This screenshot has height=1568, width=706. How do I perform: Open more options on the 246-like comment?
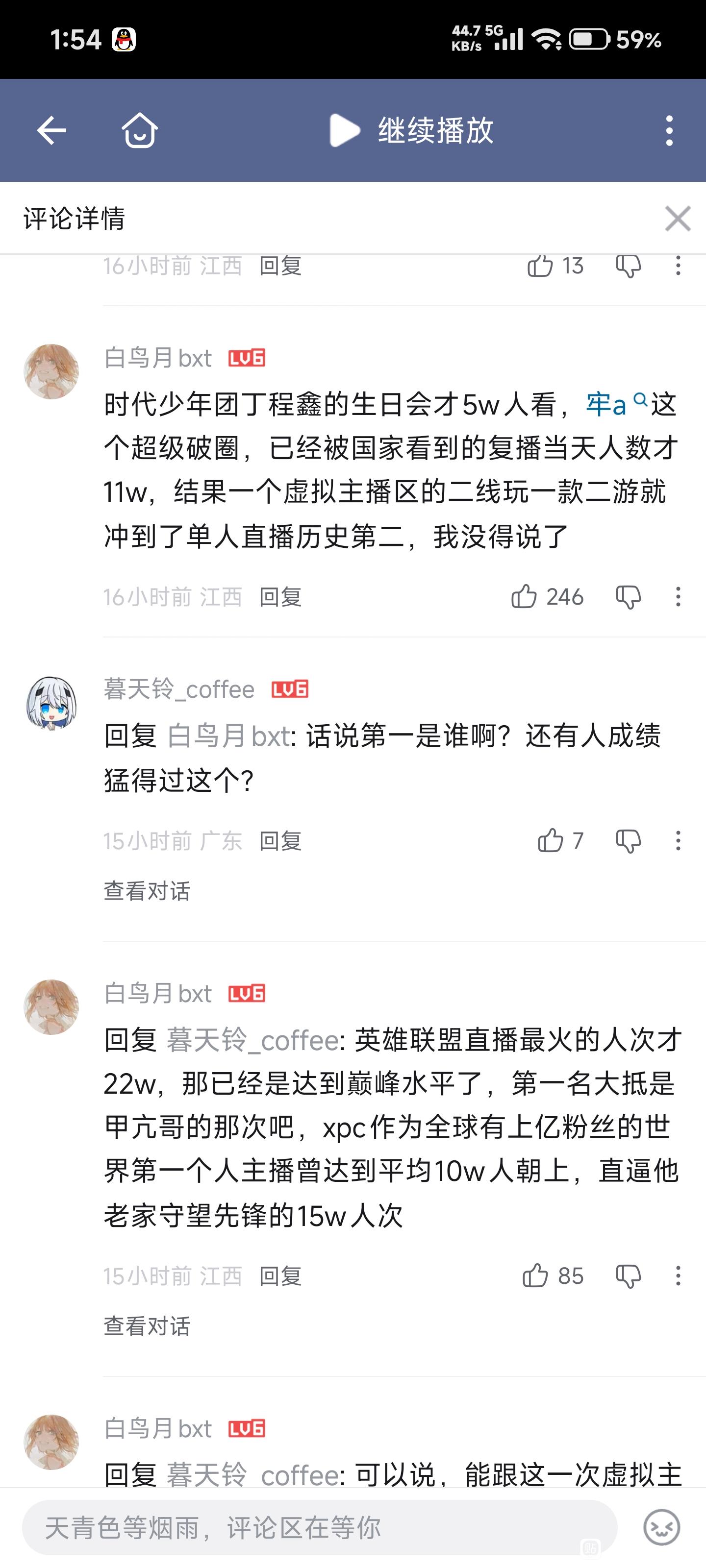tap(678, 596)
